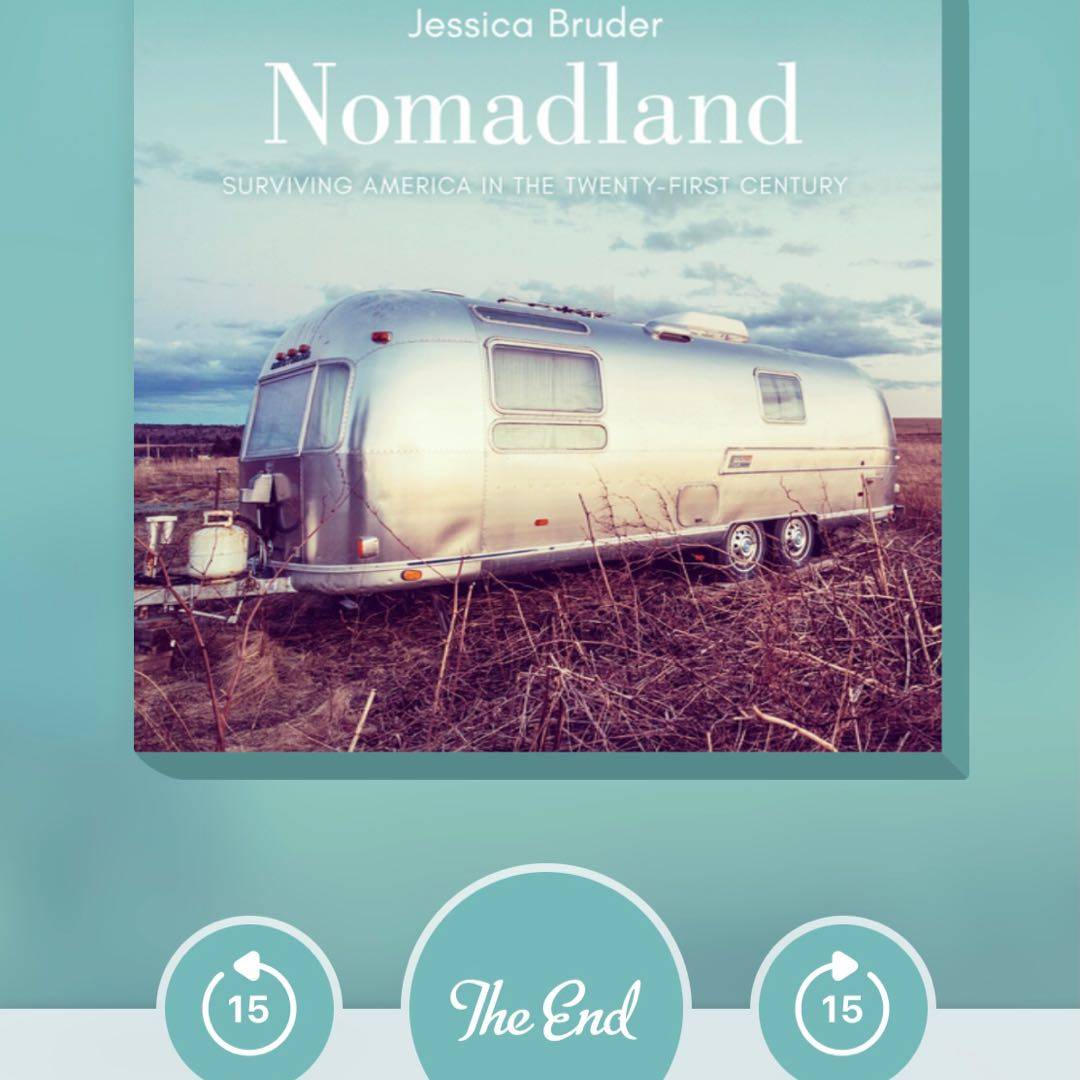Skip forward 15 seconds
Viewport: 1080px width, 1080px height.
[842, 1005]
